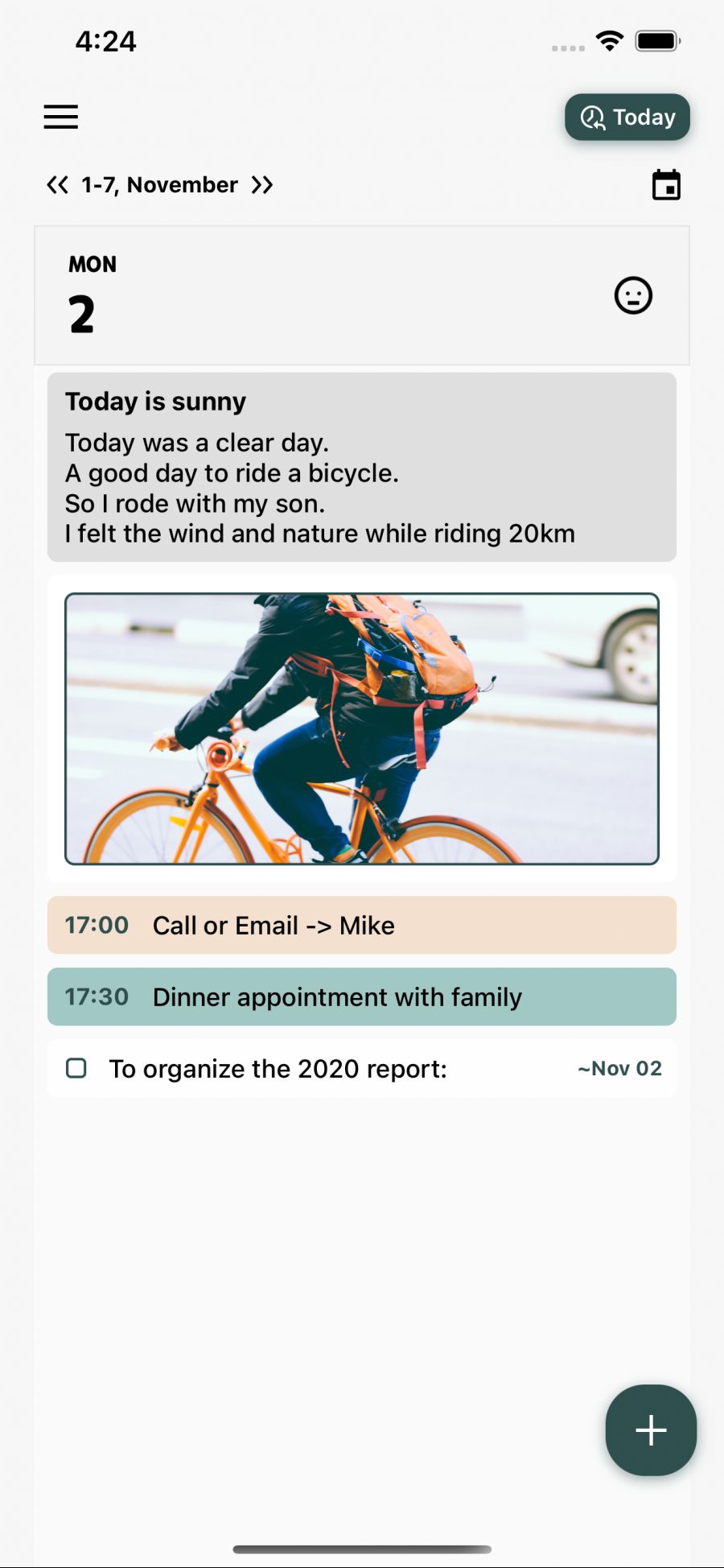Open the hamburger menu

pos(61,117)
